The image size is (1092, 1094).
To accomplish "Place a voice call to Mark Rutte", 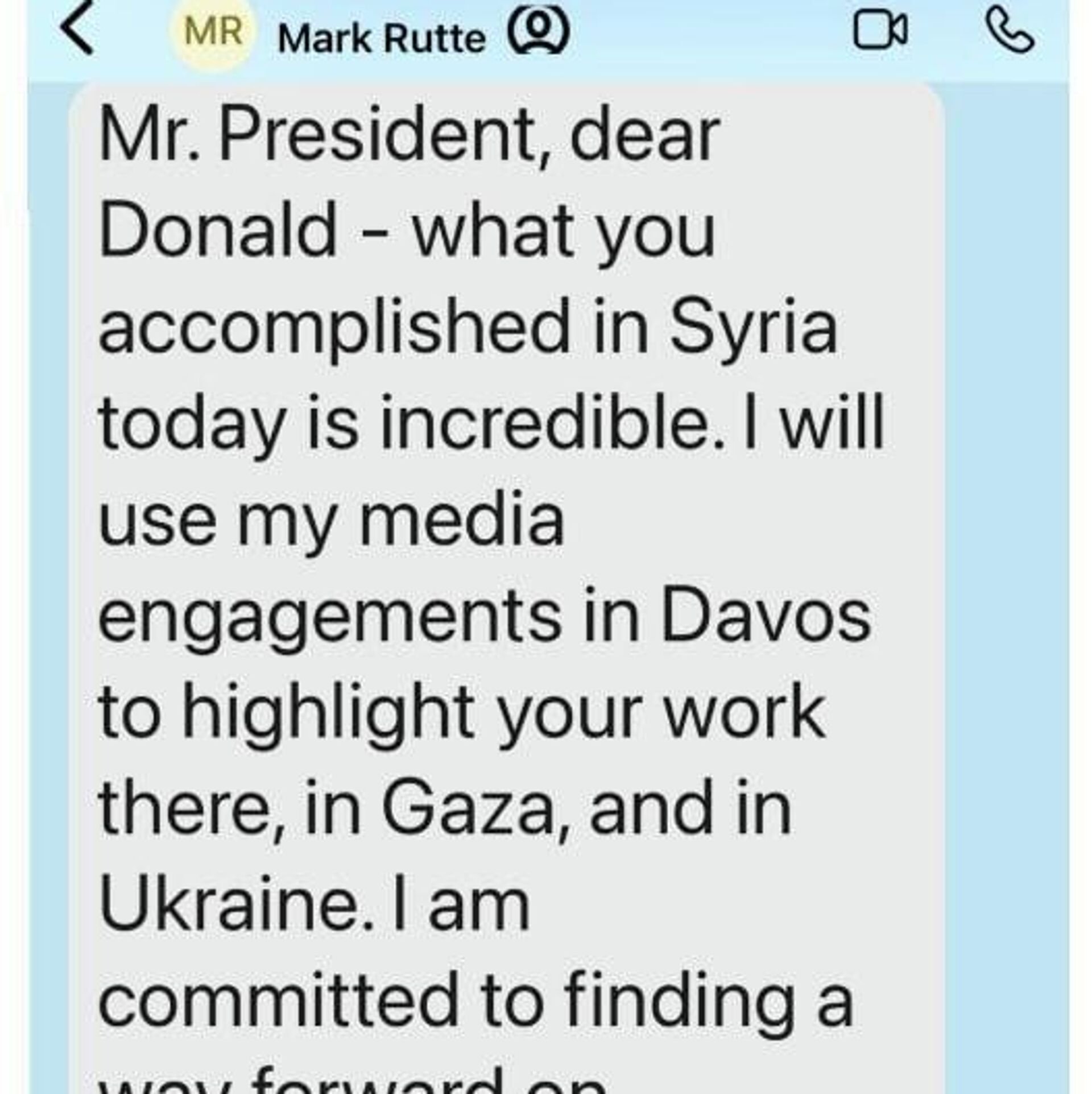I will pyautogui.click(x=1009, y=32).
